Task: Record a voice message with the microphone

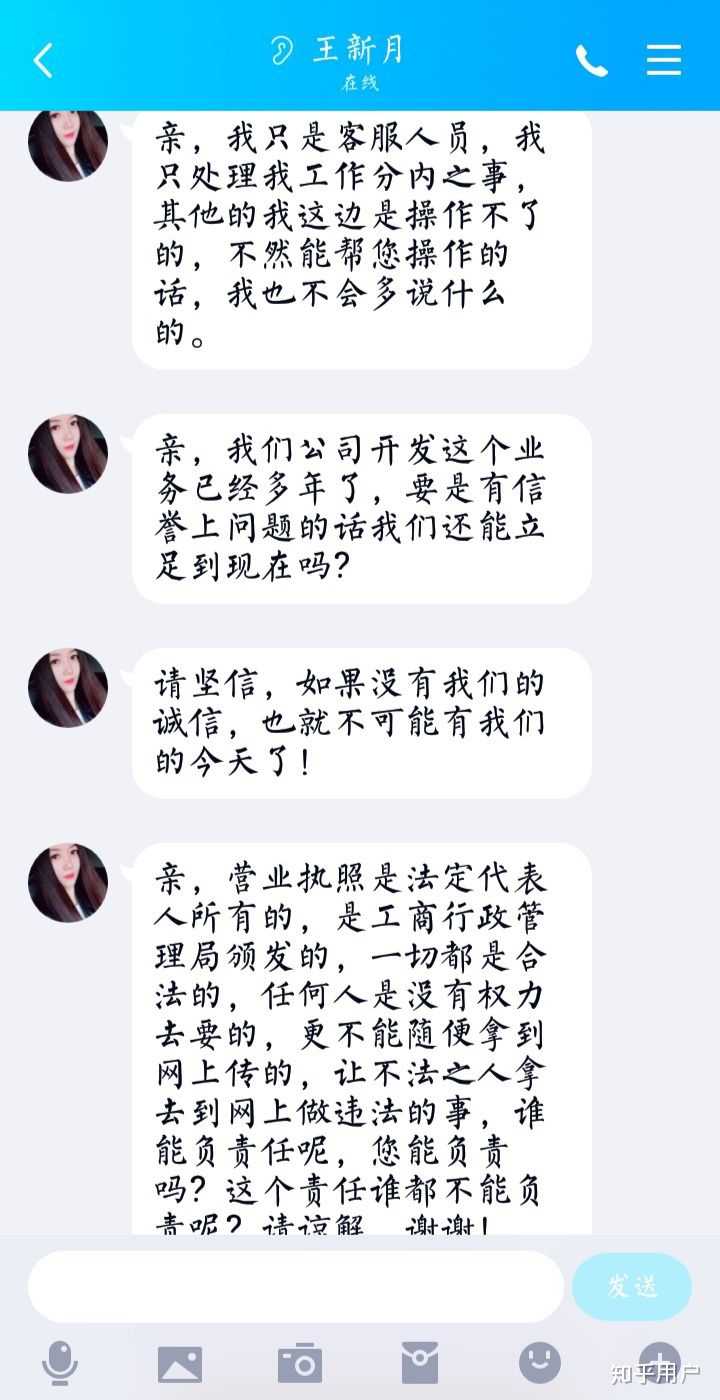Action: 61,1363
